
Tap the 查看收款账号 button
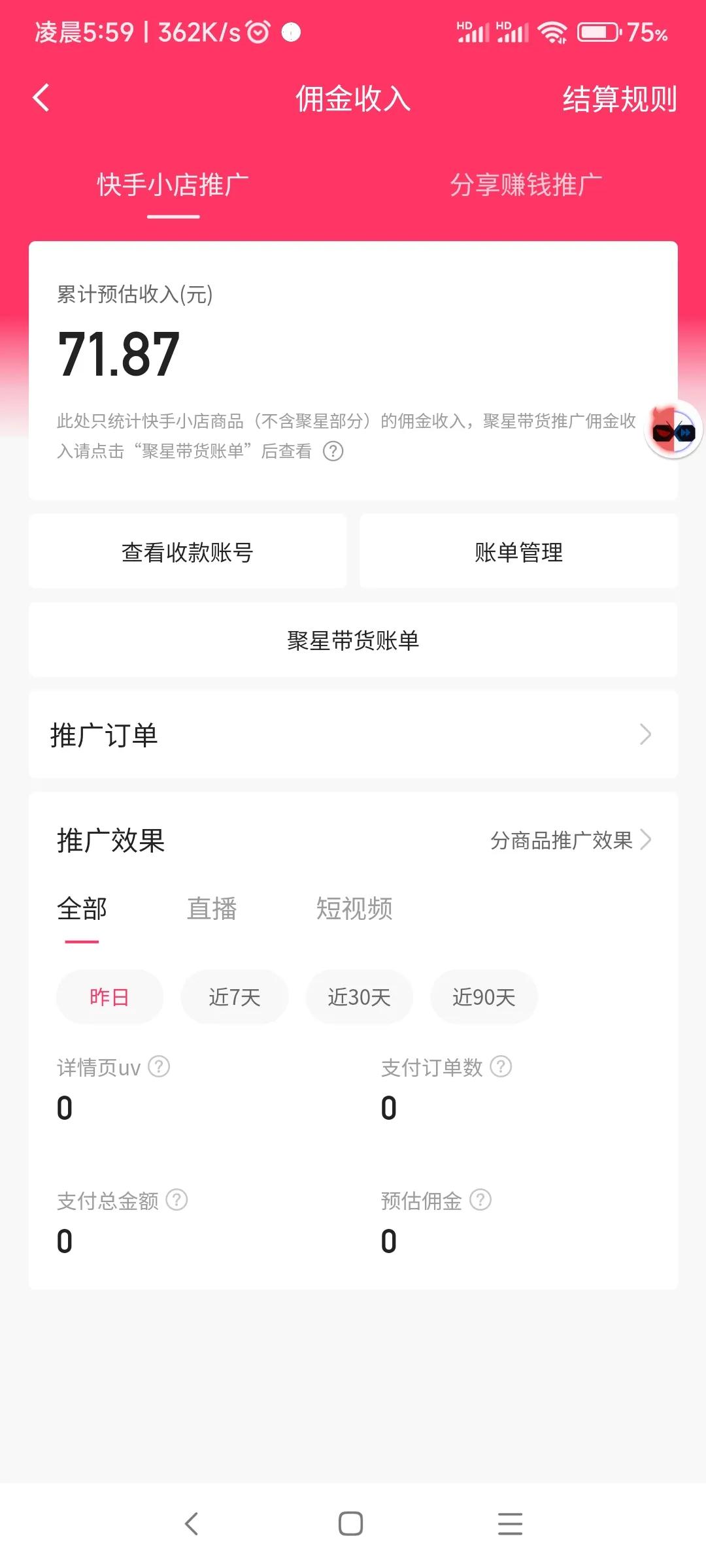187,551
